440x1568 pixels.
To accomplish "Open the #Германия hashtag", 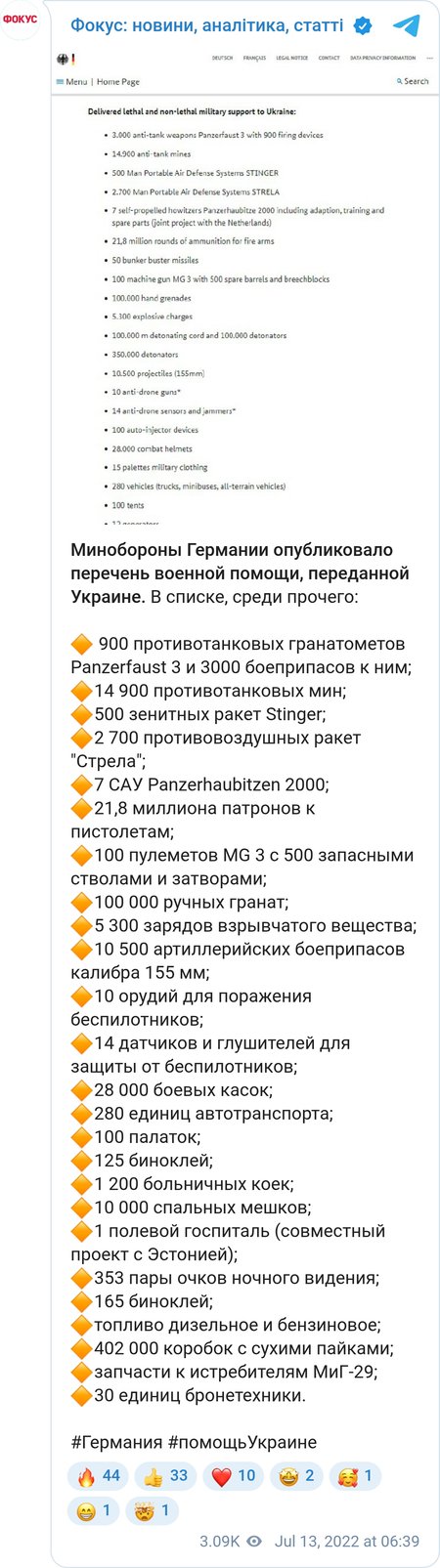I will (x=116, y=1442).
